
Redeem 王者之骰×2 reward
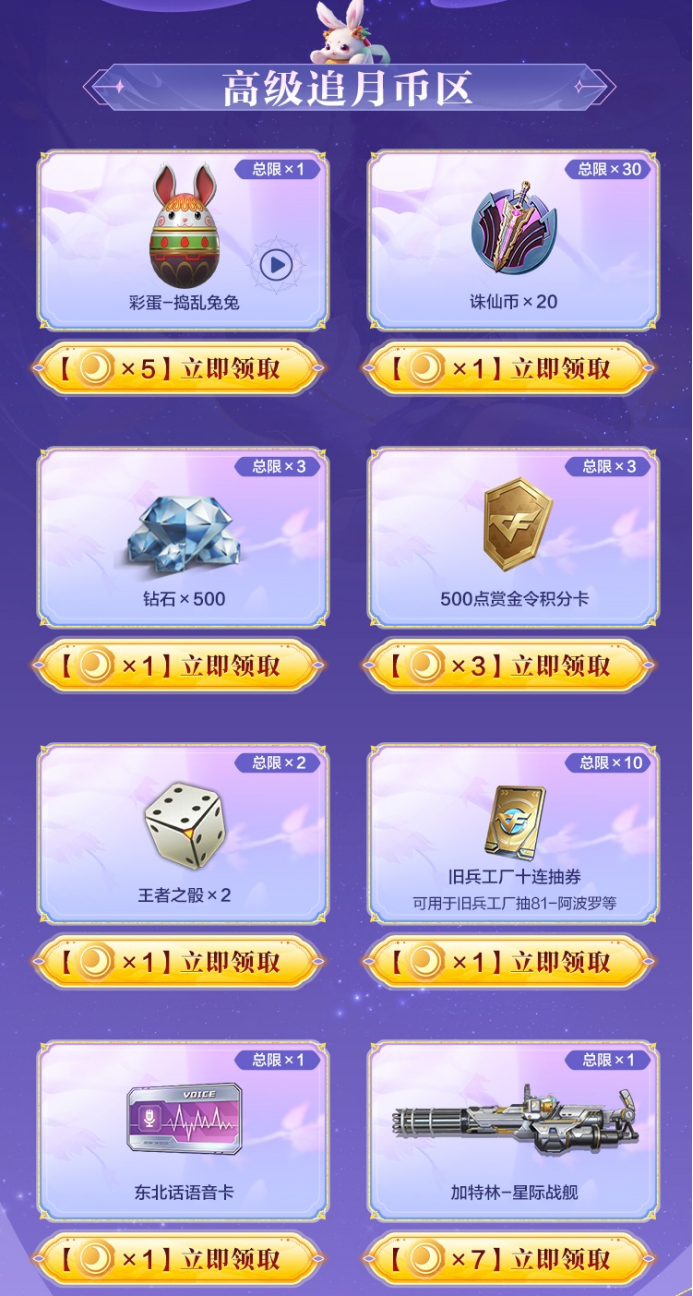tap(180, 962)
